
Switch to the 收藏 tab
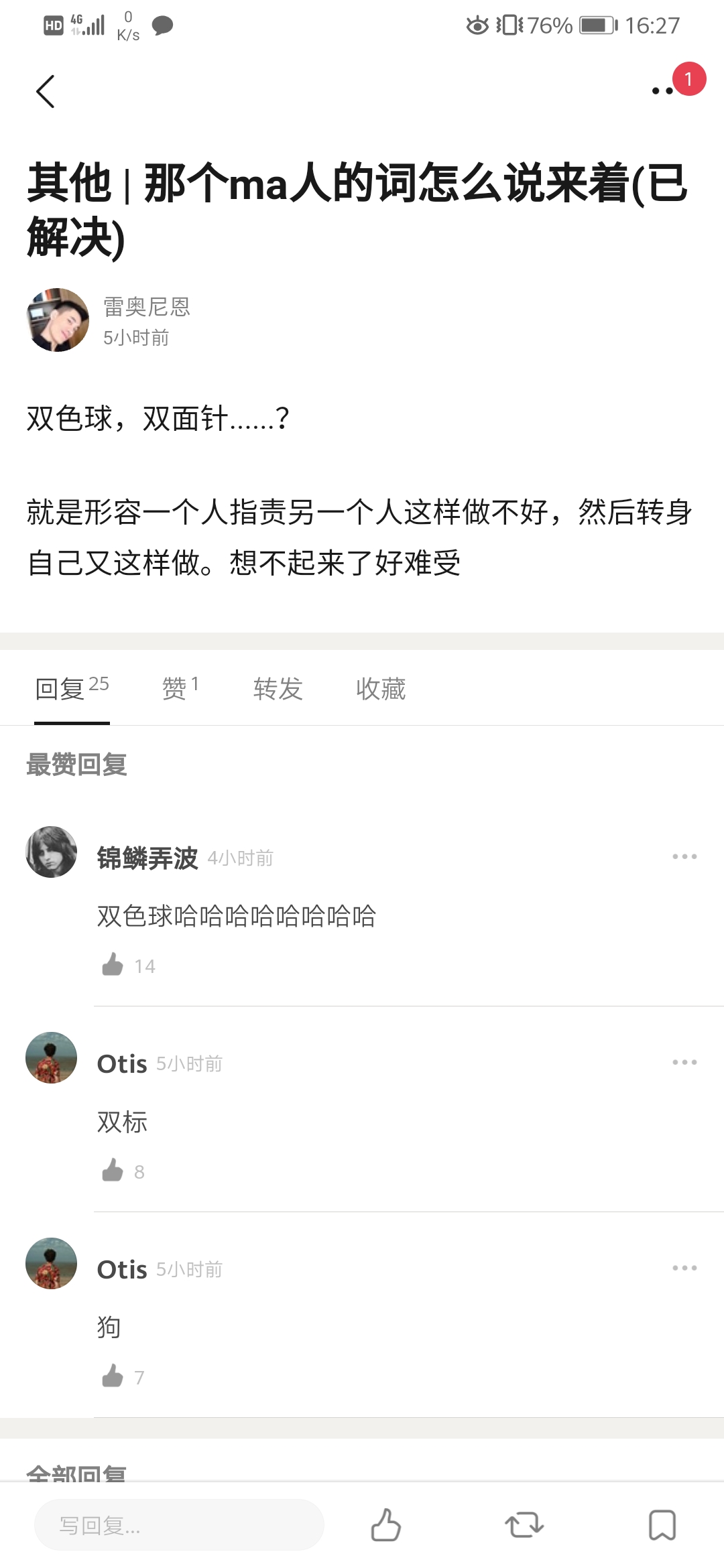[x=380, y=689]
